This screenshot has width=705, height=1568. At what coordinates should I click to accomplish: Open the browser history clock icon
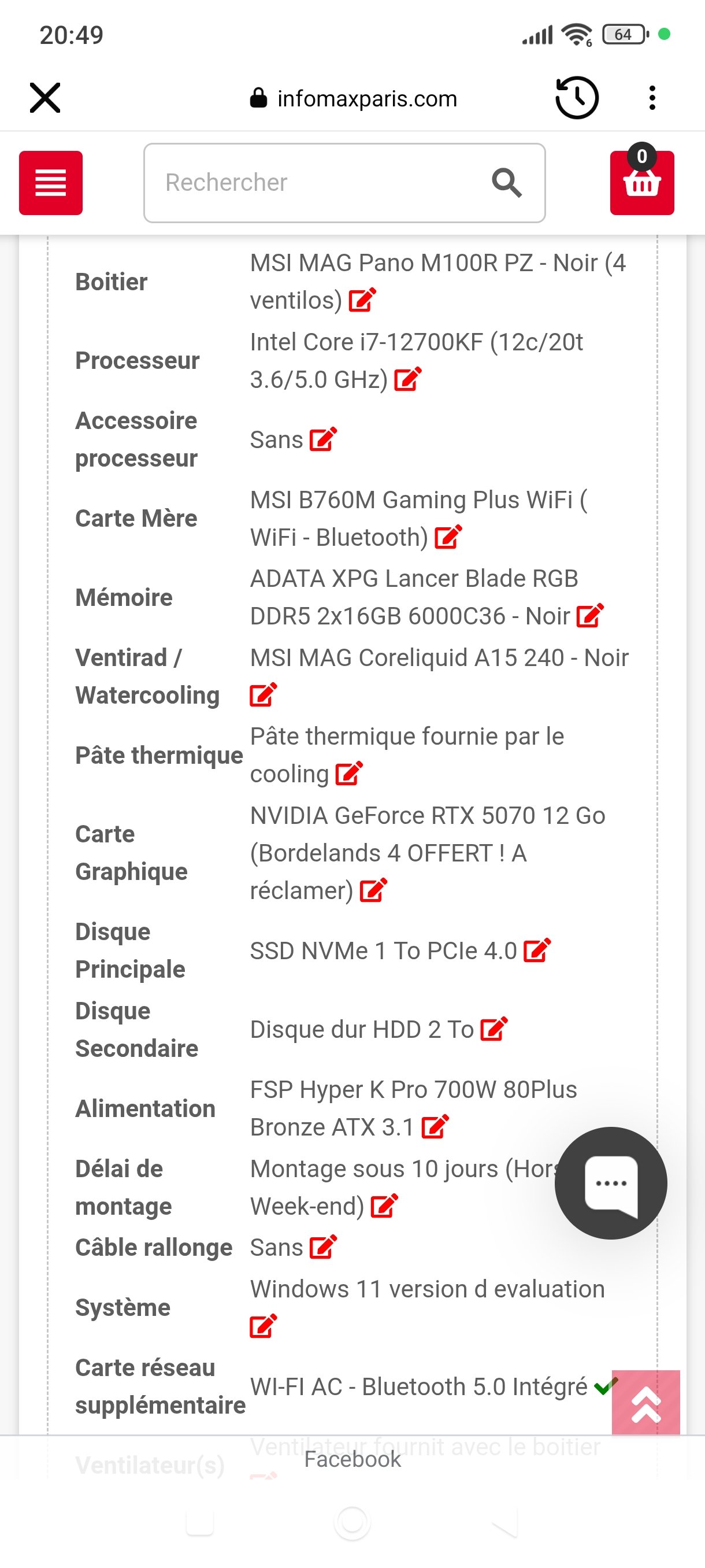coord(577,98)
